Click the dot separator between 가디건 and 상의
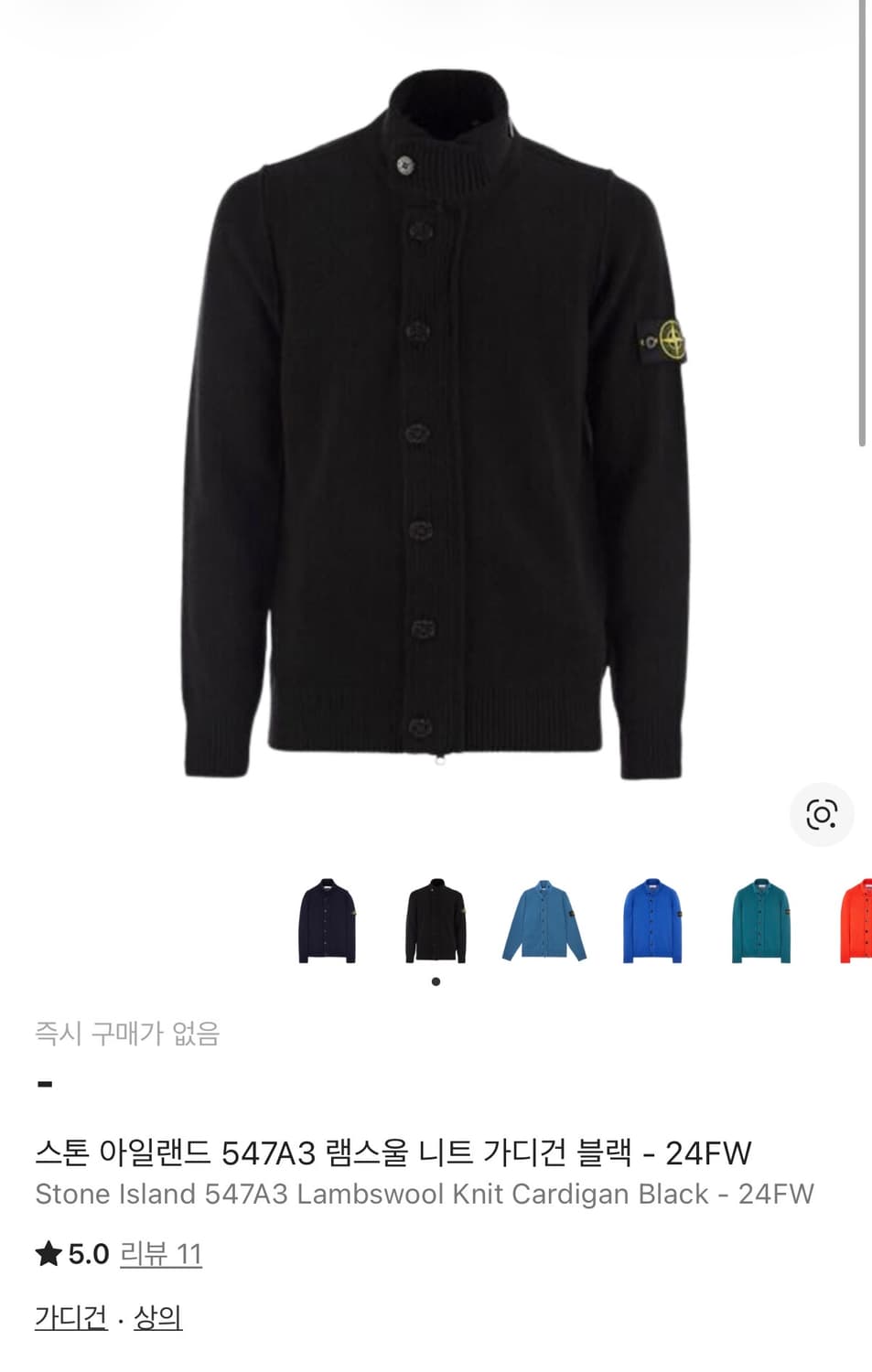Image resolution: width=872 pixels, height=1372 pixels. pos(117,1318)
